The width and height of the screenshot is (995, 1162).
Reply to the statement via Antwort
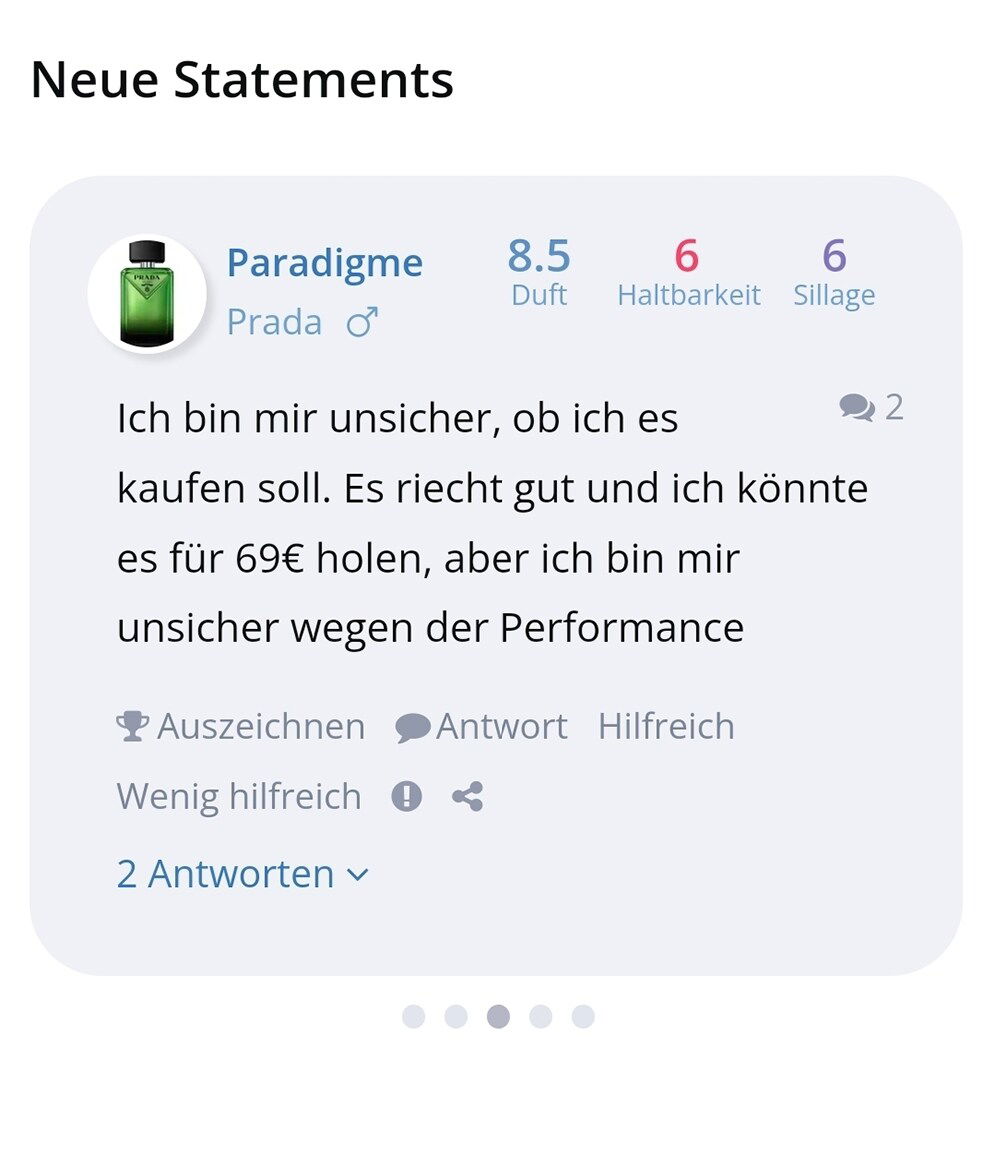[x=482, y=726]
